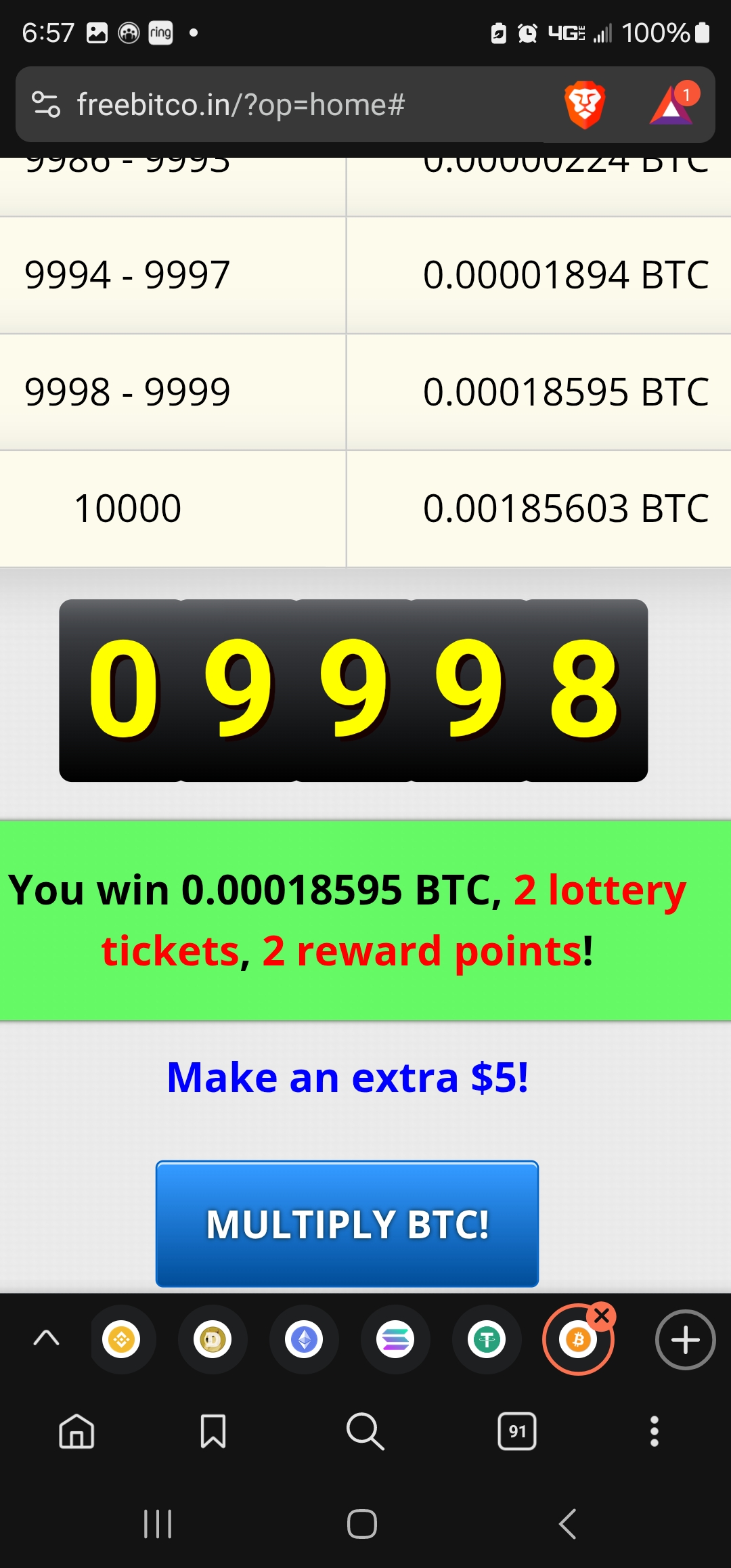Go to the browser home page
Screen dimensions: 731x1568
tap(76, 1431)
